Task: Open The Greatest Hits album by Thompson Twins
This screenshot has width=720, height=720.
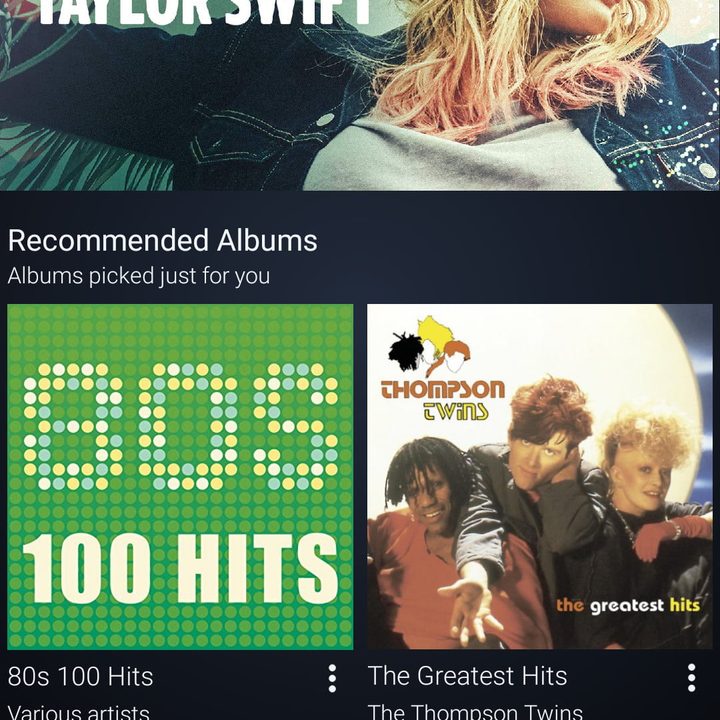Action: click(x=540, y=477)
